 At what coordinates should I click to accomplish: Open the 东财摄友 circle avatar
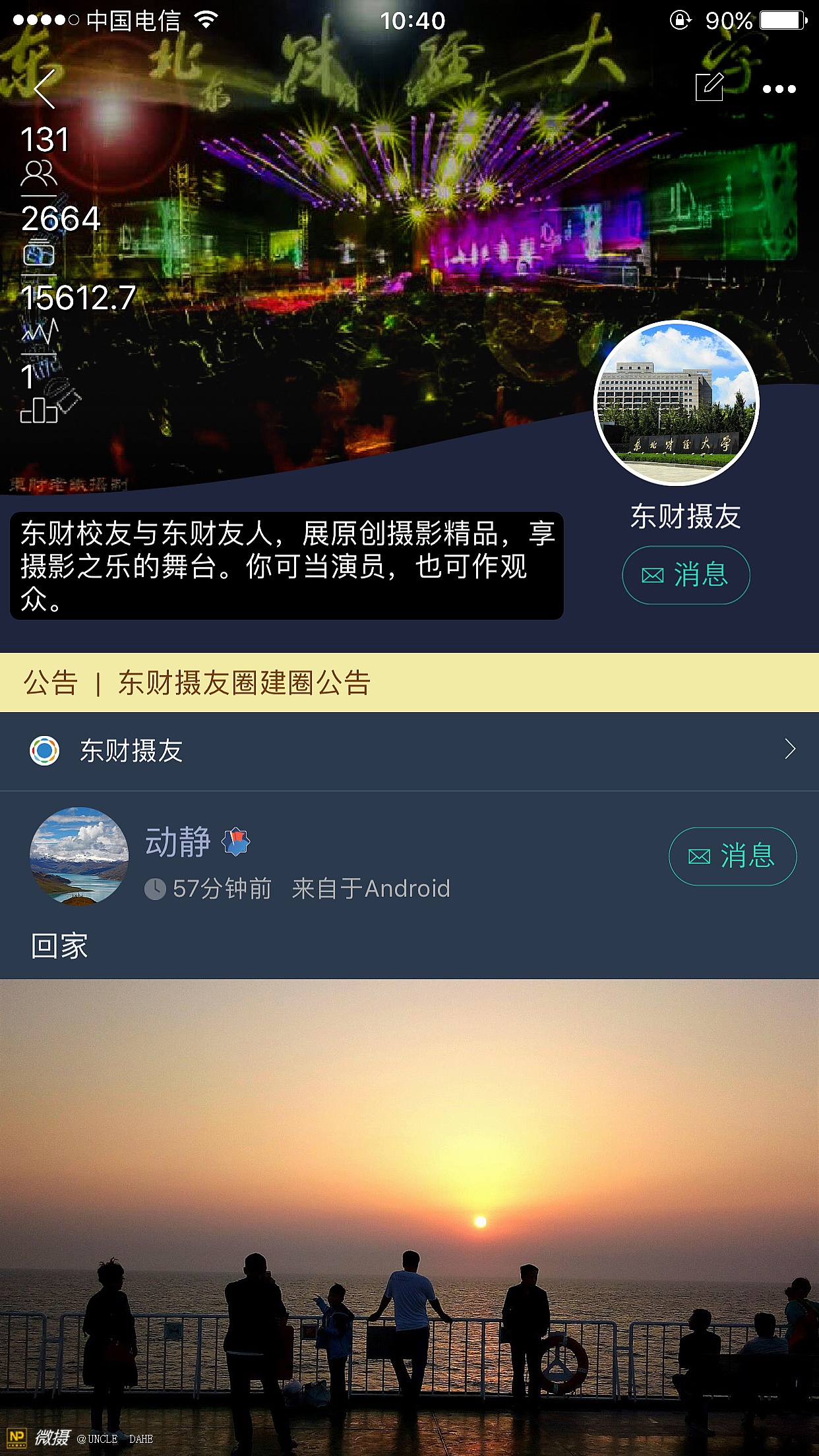tap(677, 403)
